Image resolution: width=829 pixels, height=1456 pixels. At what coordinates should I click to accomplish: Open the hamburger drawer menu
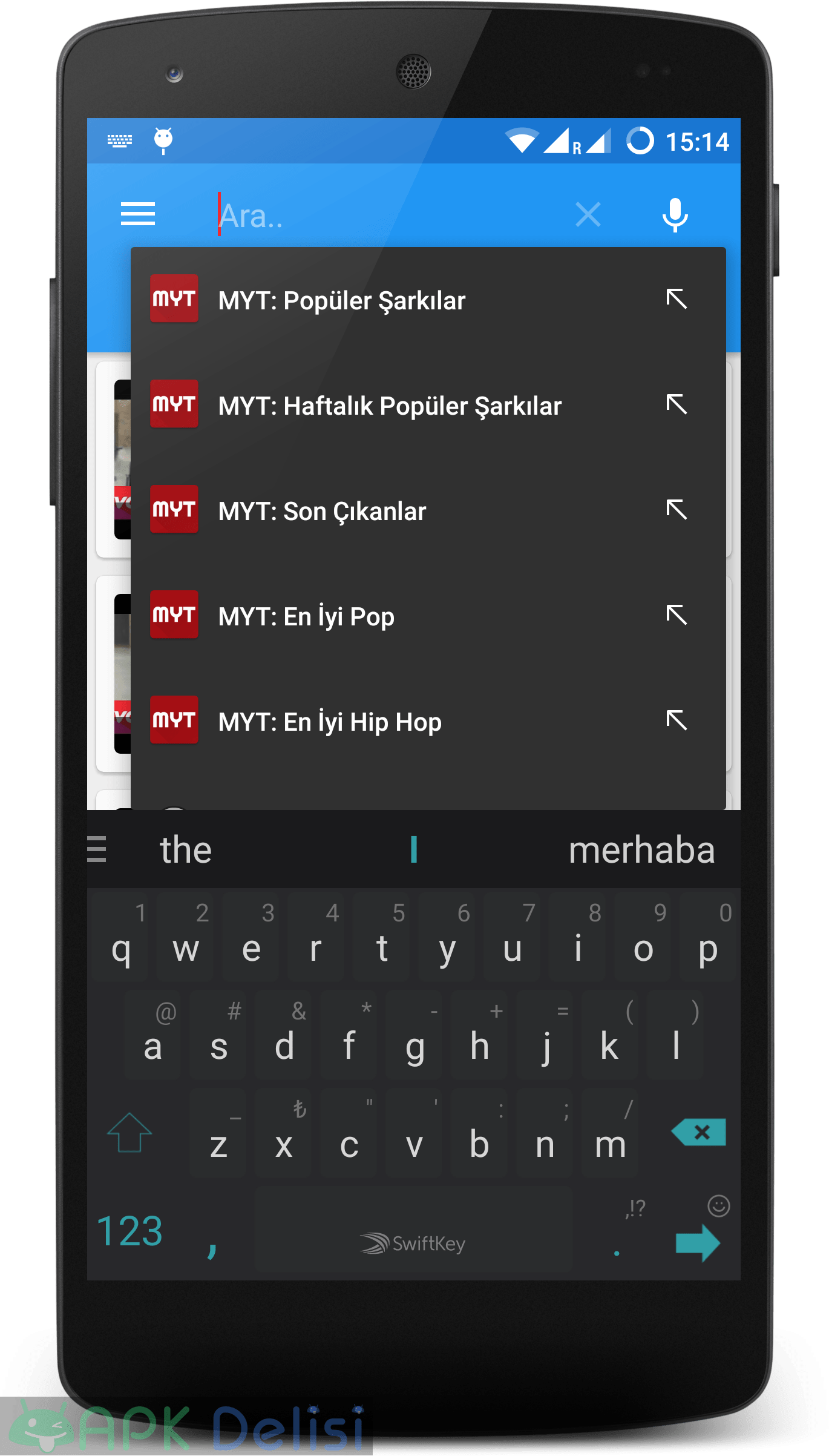click(x=138, y=214)
